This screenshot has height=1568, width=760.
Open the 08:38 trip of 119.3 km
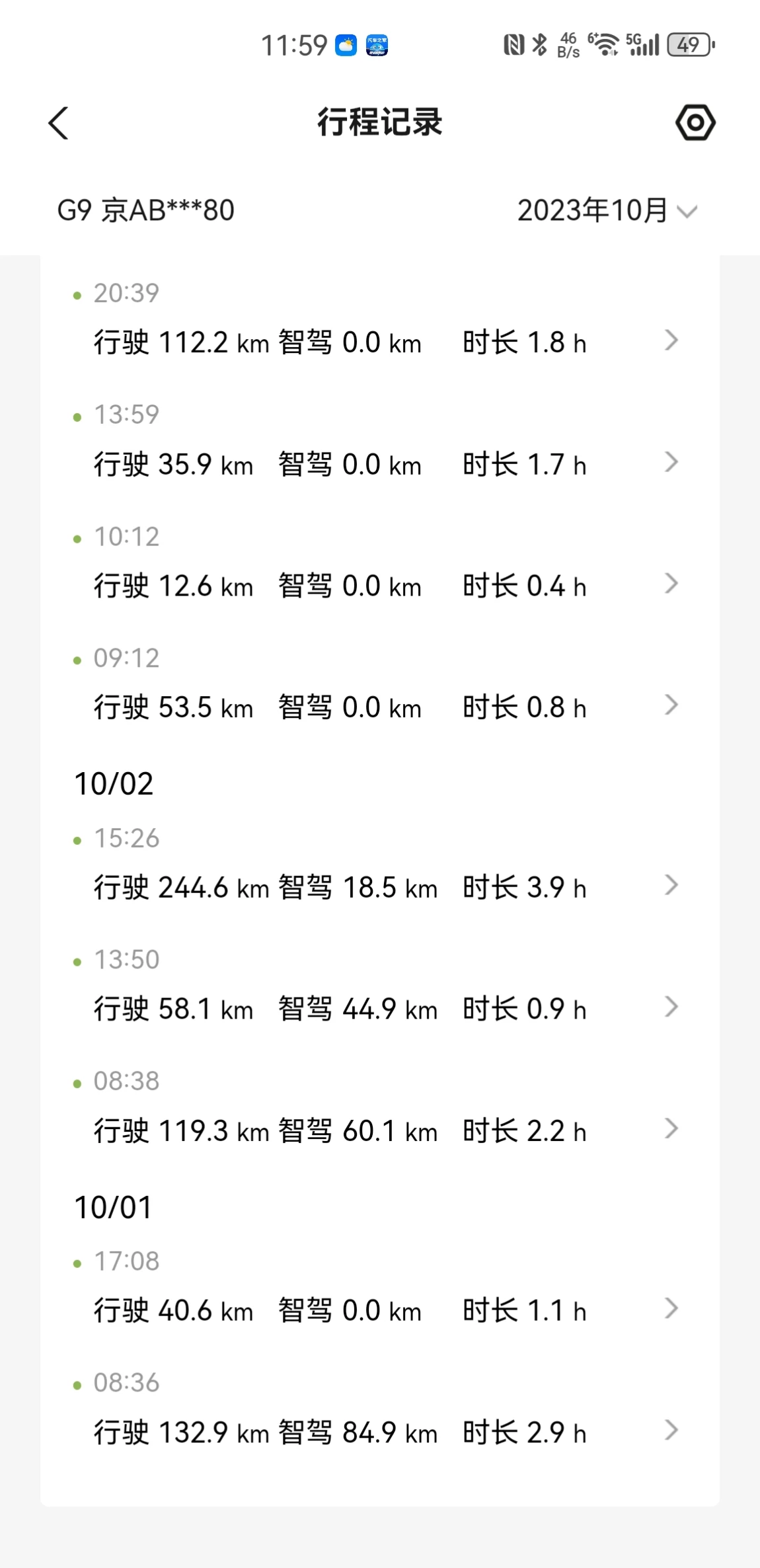(380, 1112)
